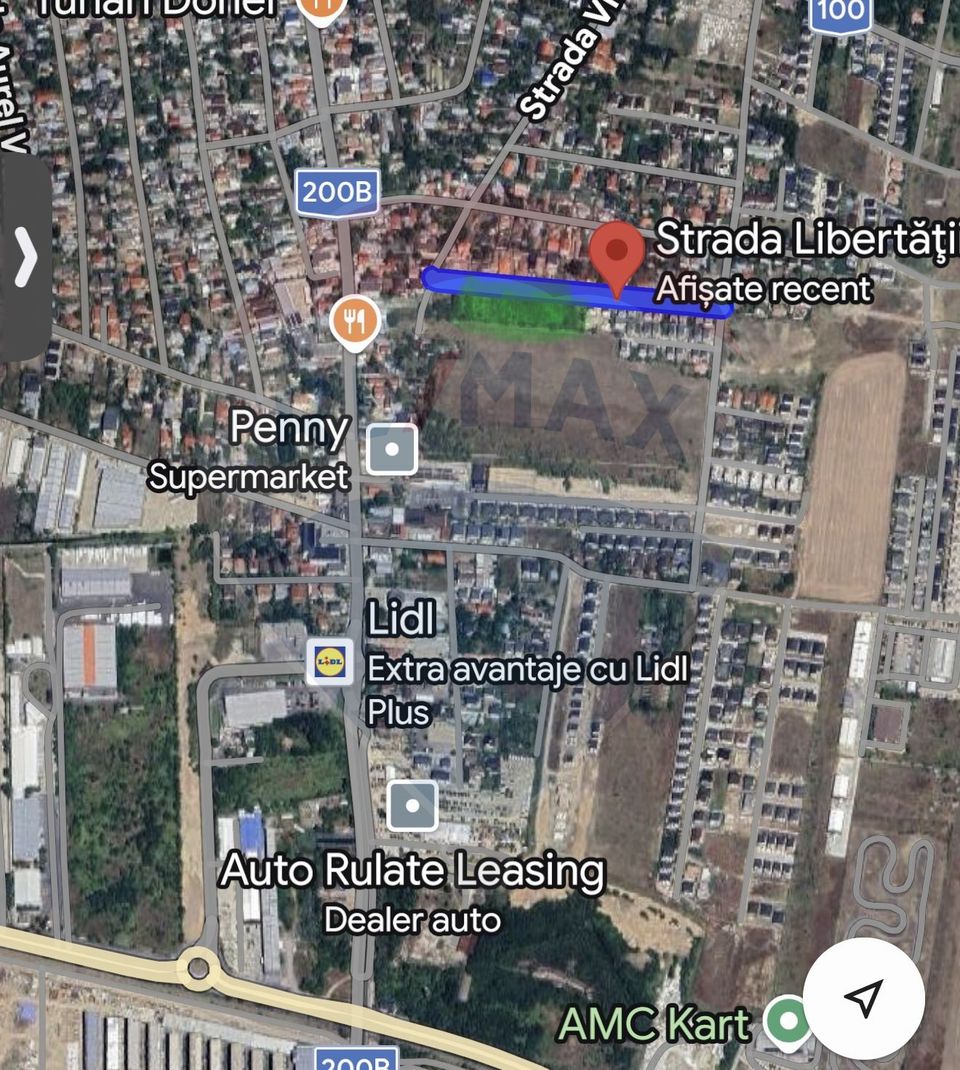Click the Dealer auto text under Auto Rulate Leasing

(414, 919)
